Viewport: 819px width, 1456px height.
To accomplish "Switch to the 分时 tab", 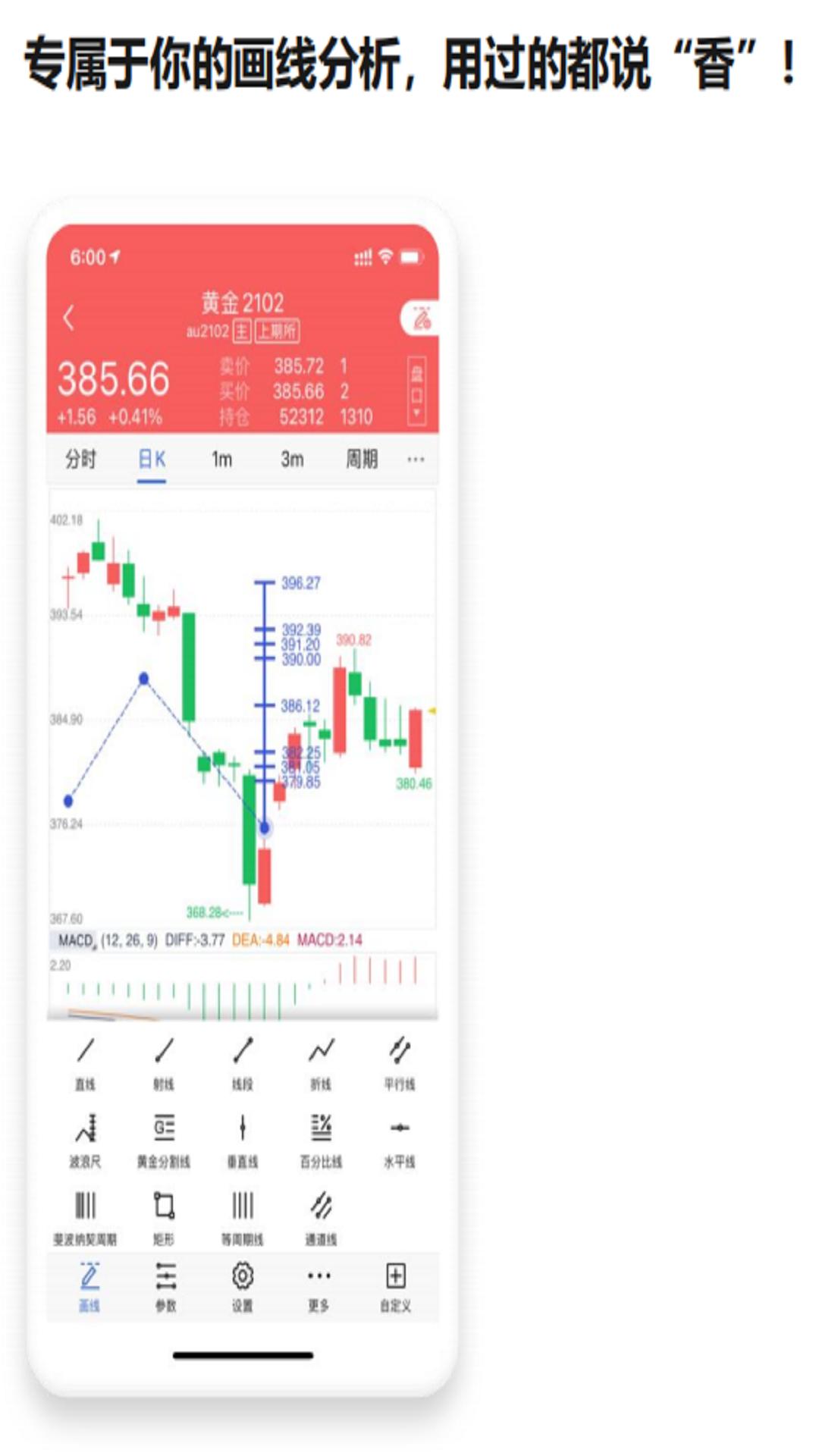I will [80, 459].
